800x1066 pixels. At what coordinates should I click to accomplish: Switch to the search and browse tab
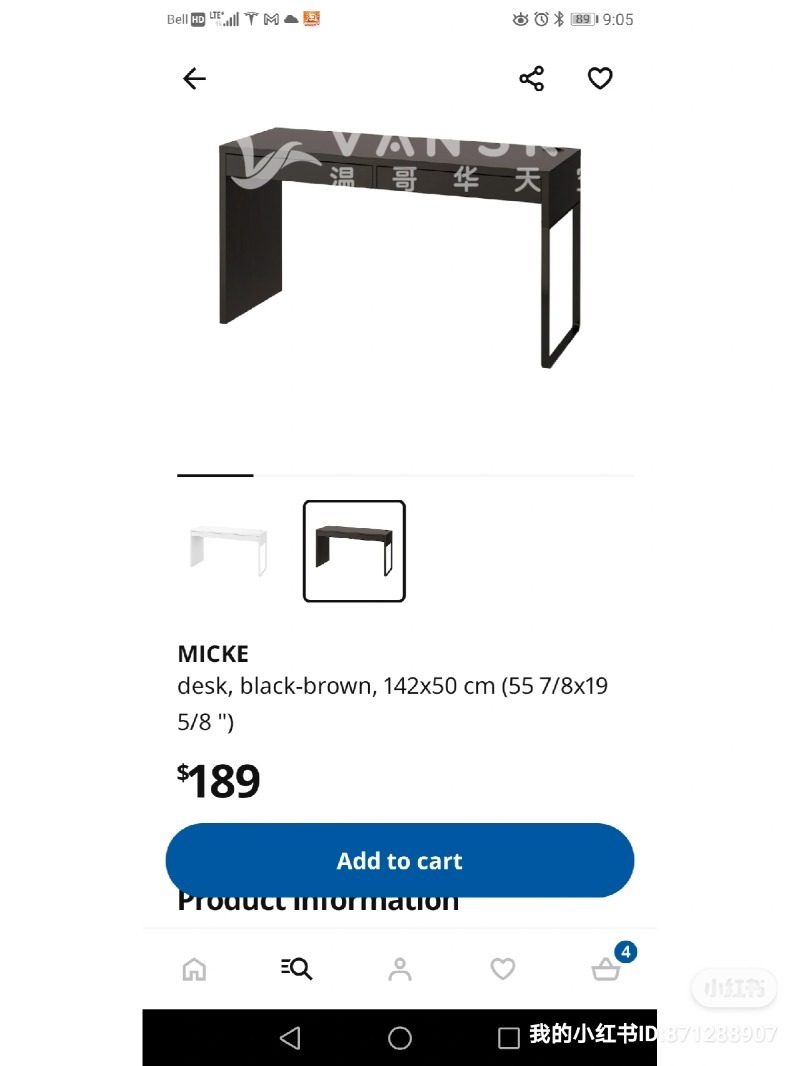pyautogui.click(x=297, y=968)
